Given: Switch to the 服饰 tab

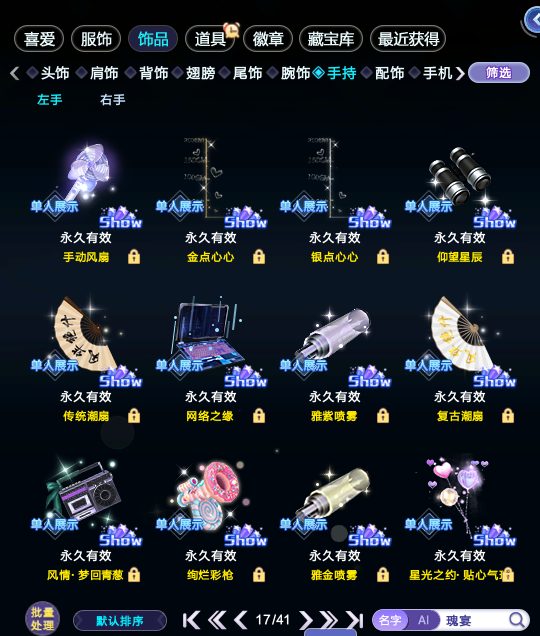Looking at the screenshot, I should point(96,39).
